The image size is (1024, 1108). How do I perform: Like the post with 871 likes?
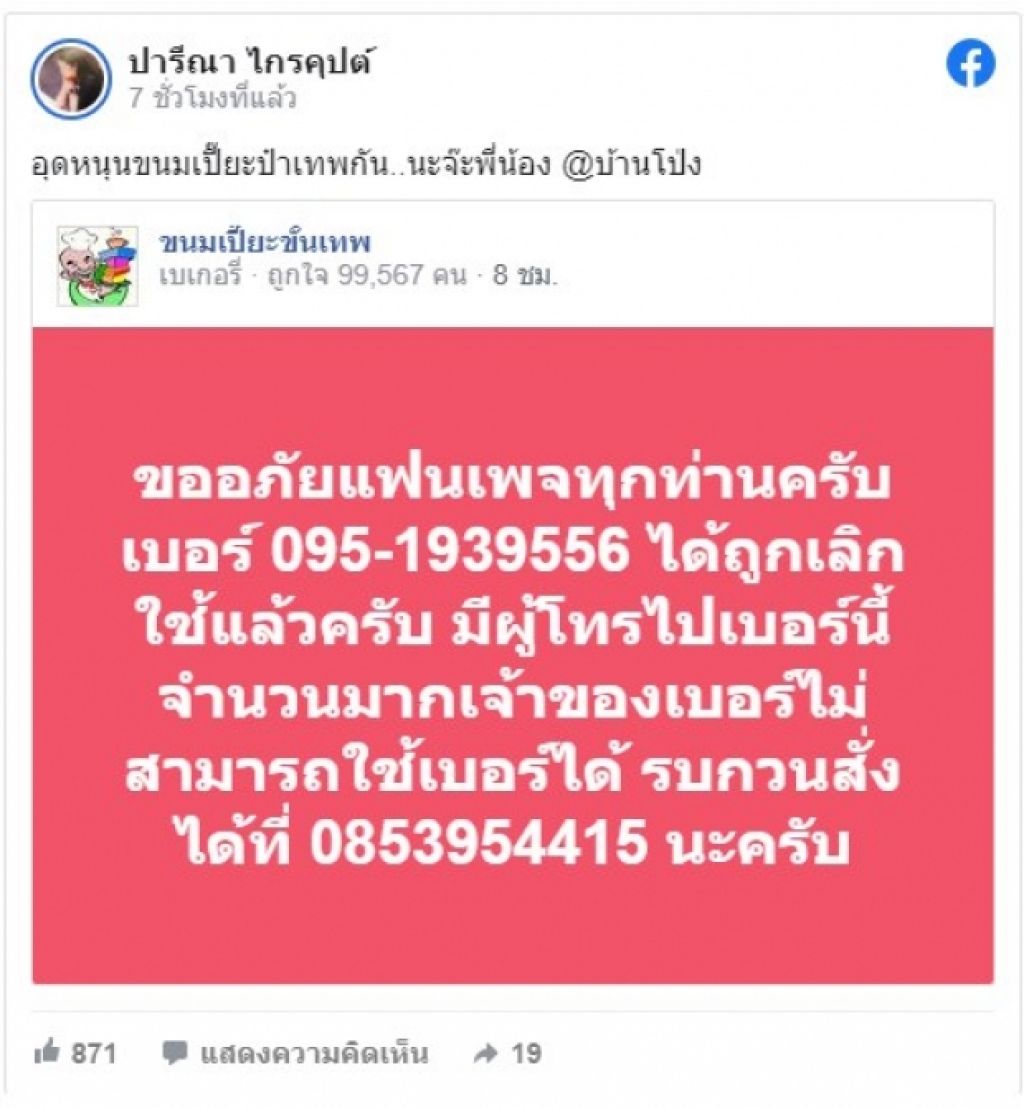click(x=76, y=1053)
